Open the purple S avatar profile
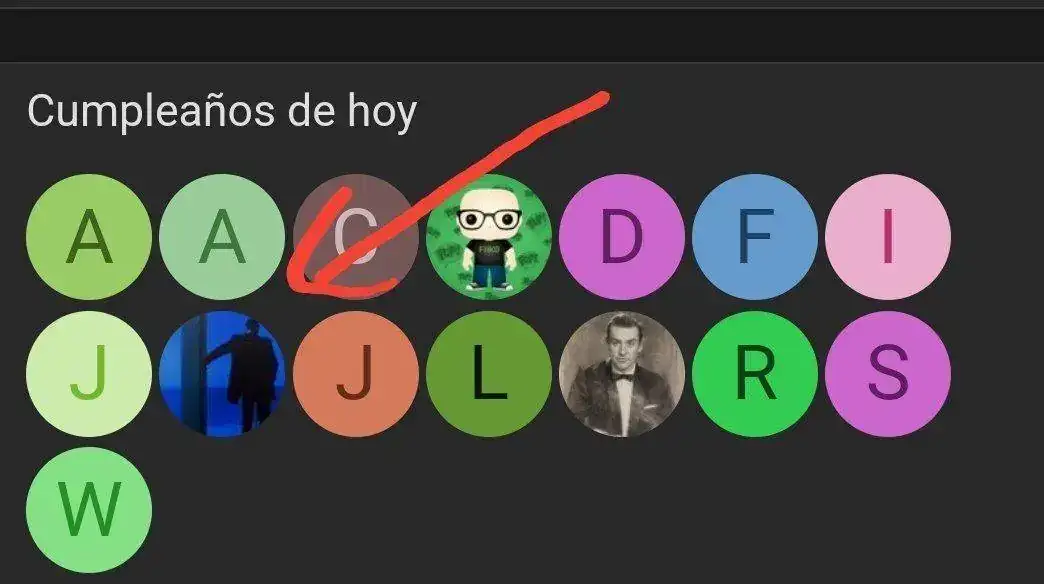This screenshot has width=1044, height=584. point(888,374)
